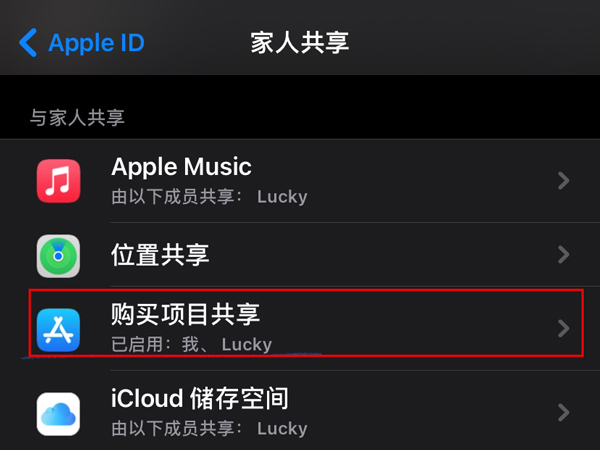Open Apple Music sharing settings
The height and width of the screenshot is (450, 600).
pyautogui.click(x=300, y=180)
